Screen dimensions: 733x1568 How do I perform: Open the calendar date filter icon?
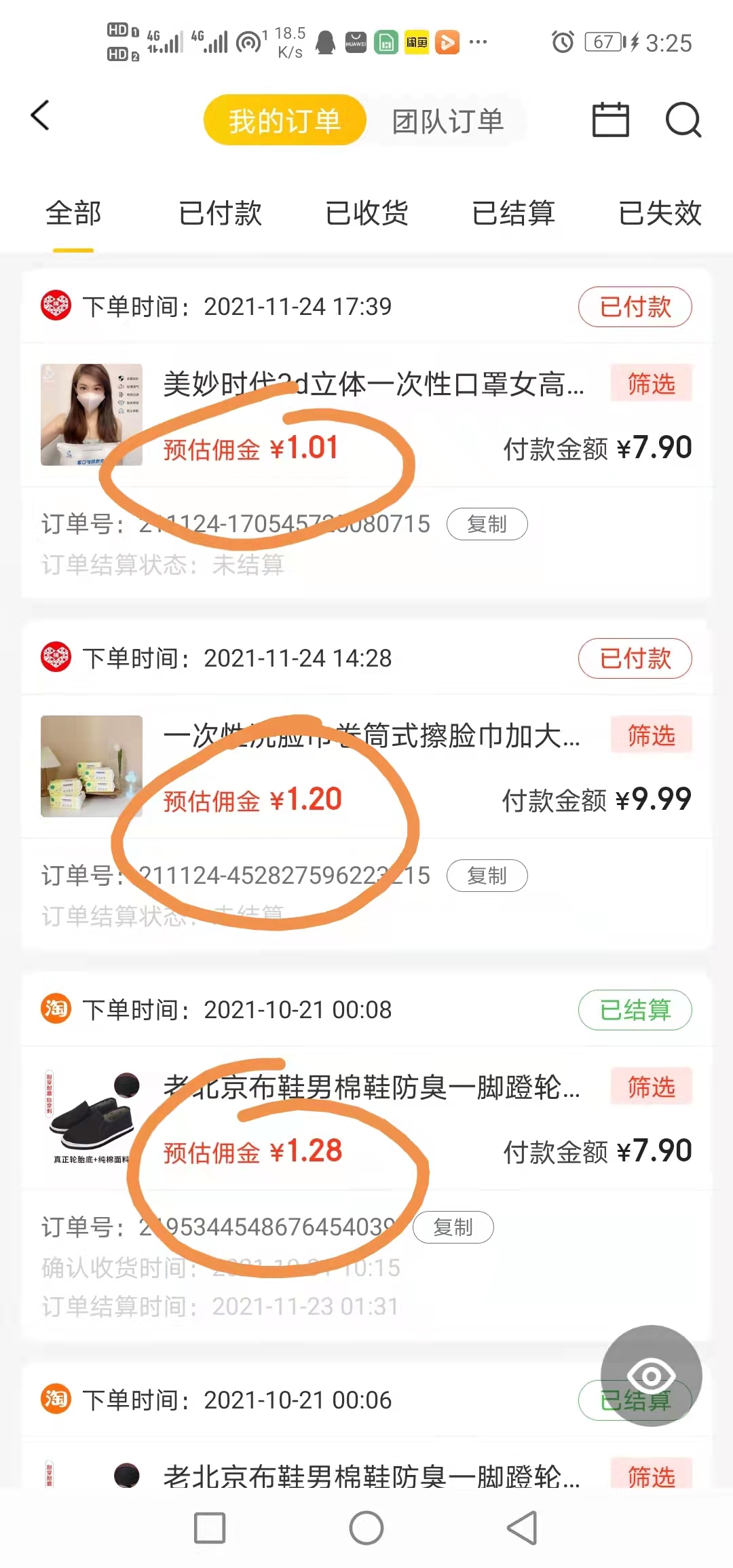pyautogui.click(x=609, y=119)
